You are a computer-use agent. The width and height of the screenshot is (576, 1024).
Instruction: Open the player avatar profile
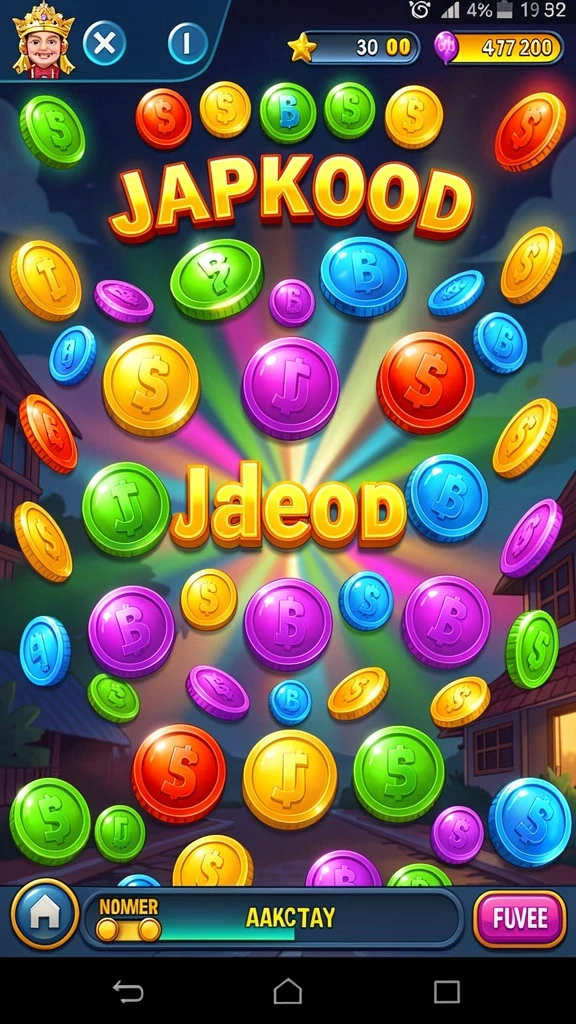[x=44, y=40]
